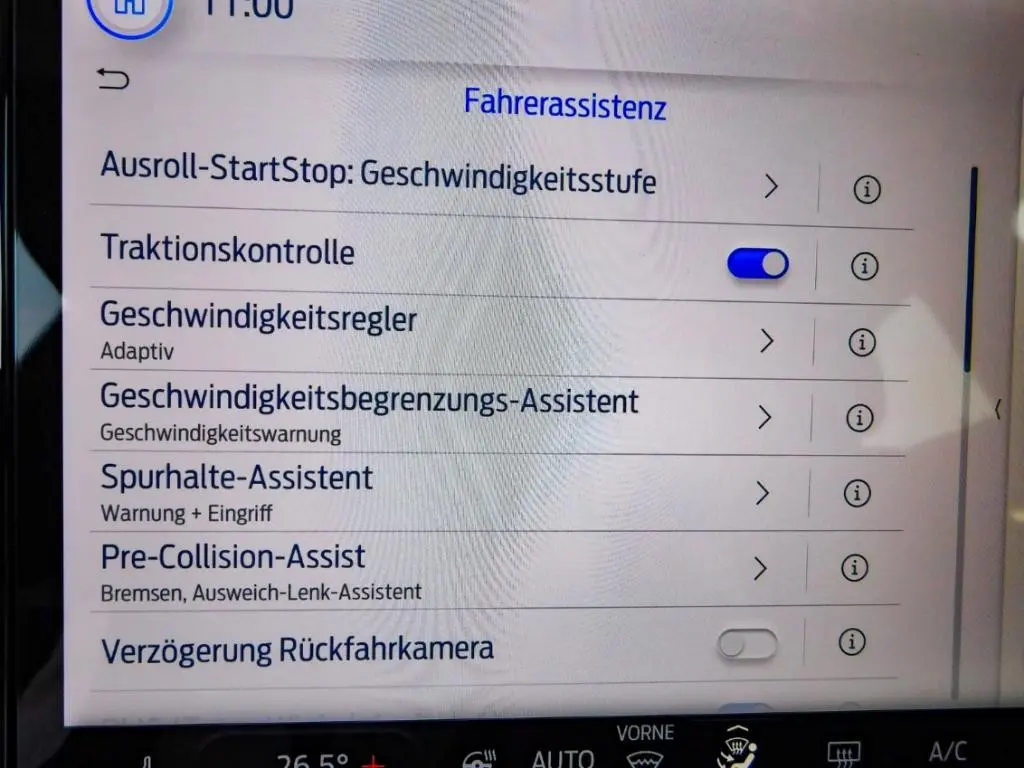The width and height of the screenshot is (1024, 768).
Task: Open the home button
Action: tap(131, 12)
